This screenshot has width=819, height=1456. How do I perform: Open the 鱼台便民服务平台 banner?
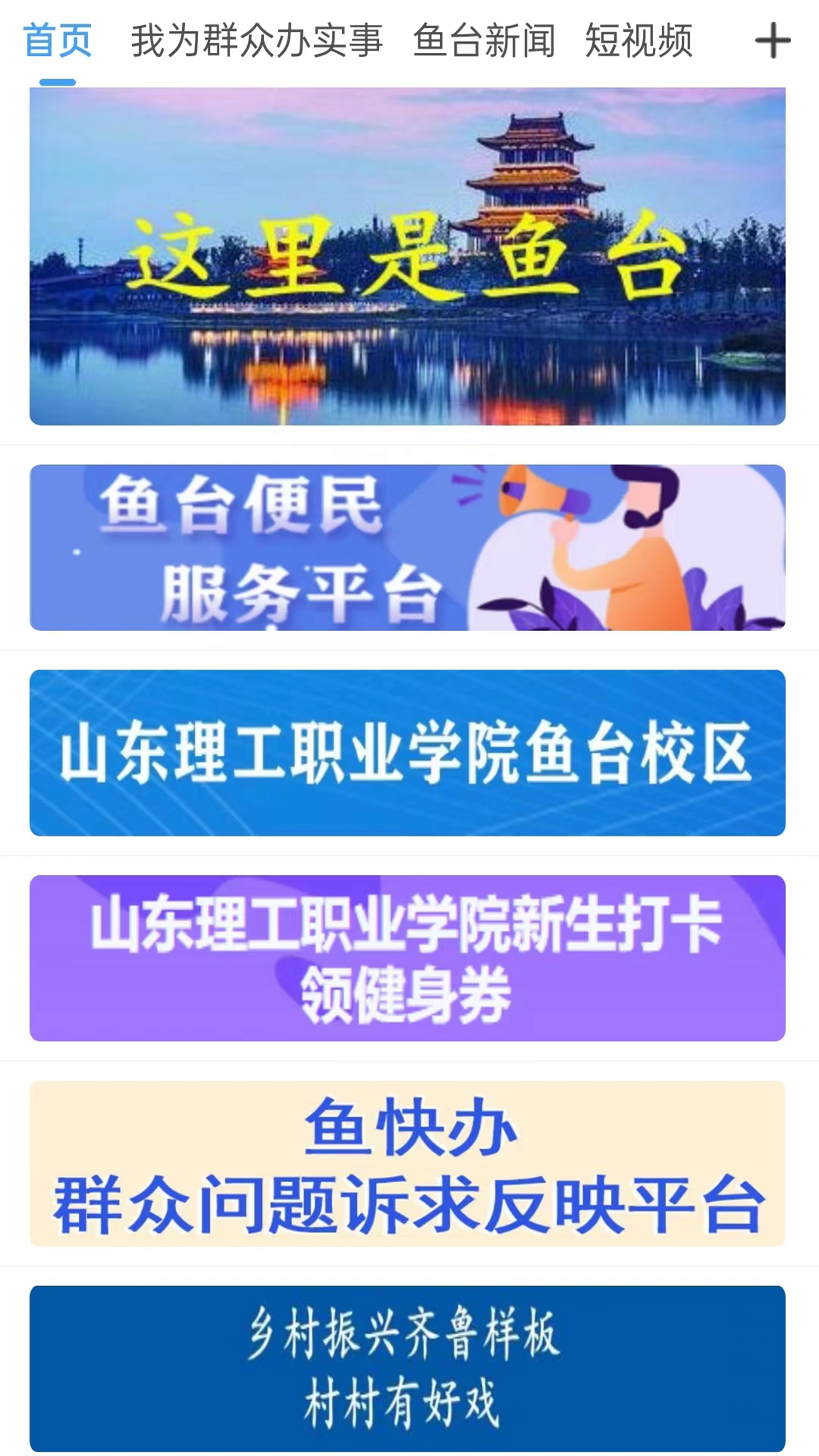coord(408,548)
